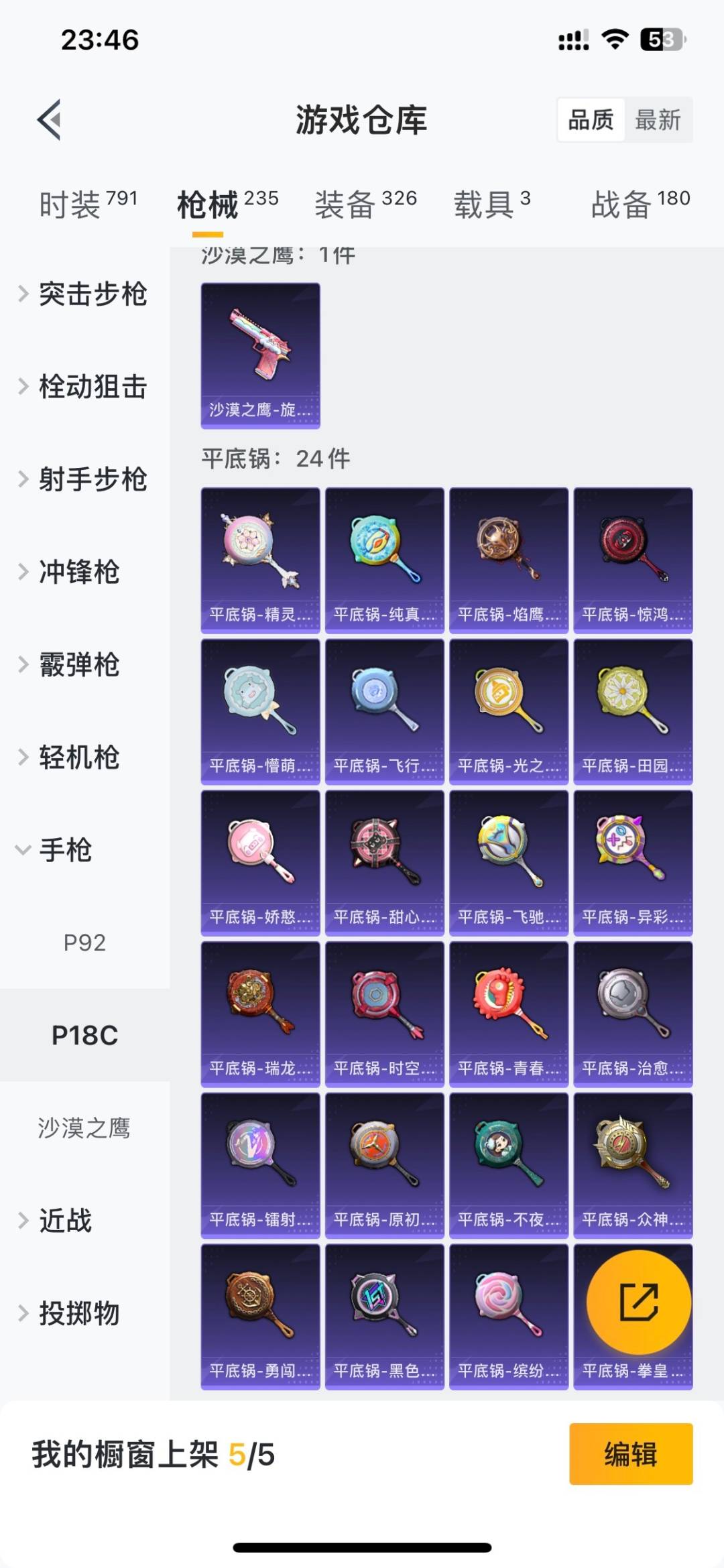Switch sorting to 最新
This screenshot has width=724, height=1568.
(660, 121)
